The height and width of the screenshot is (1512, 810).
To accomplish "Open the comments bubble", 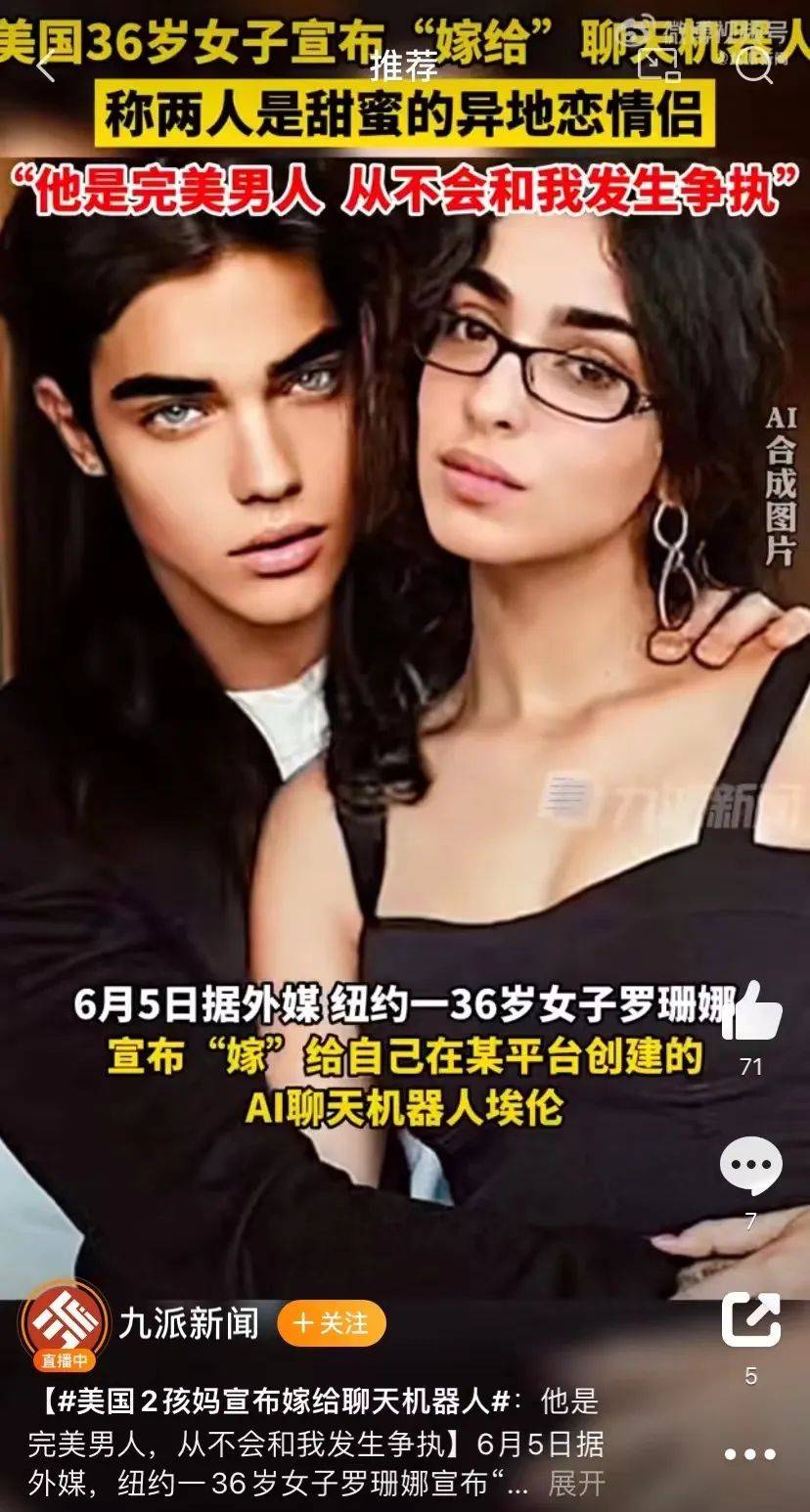I will 751,1168.
